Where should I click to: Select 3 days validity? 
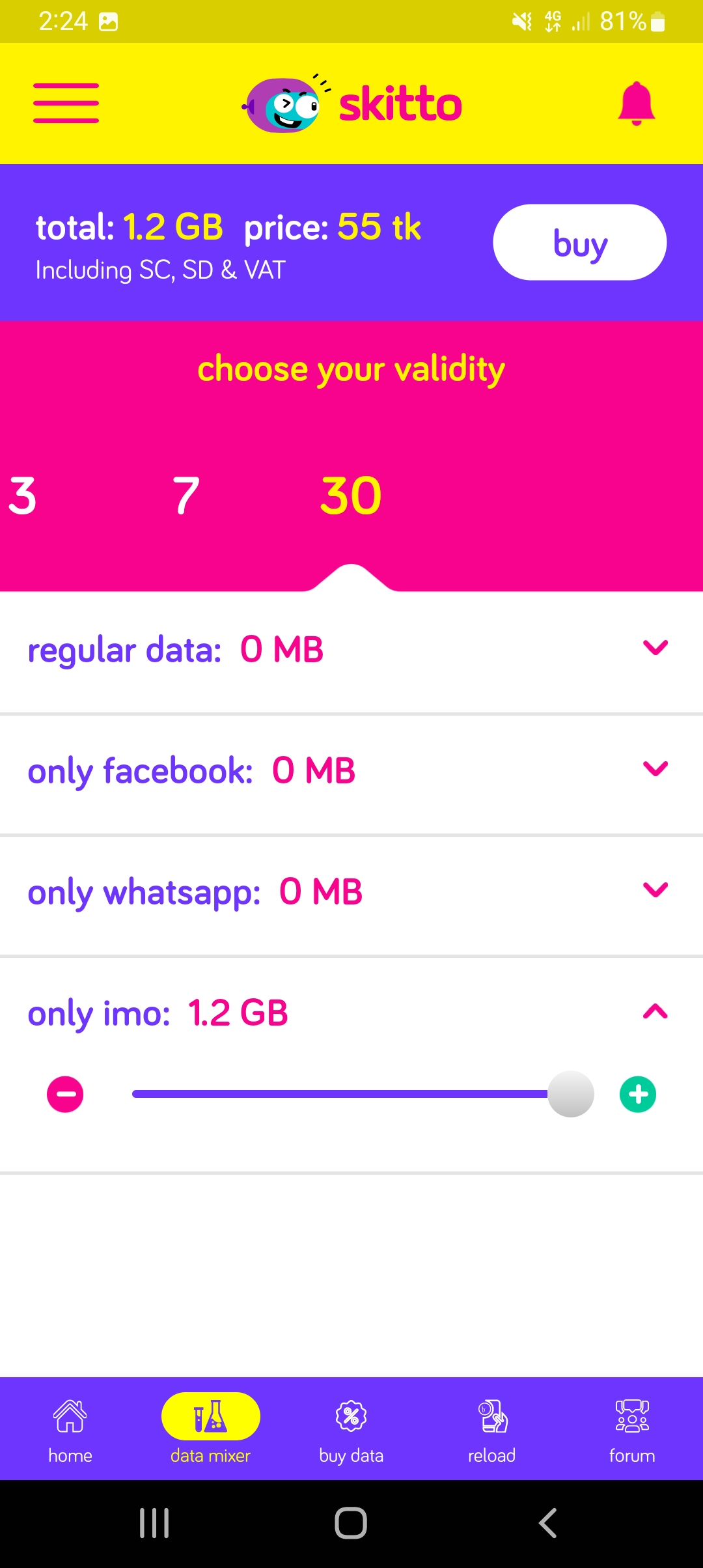tap(22, 496)
